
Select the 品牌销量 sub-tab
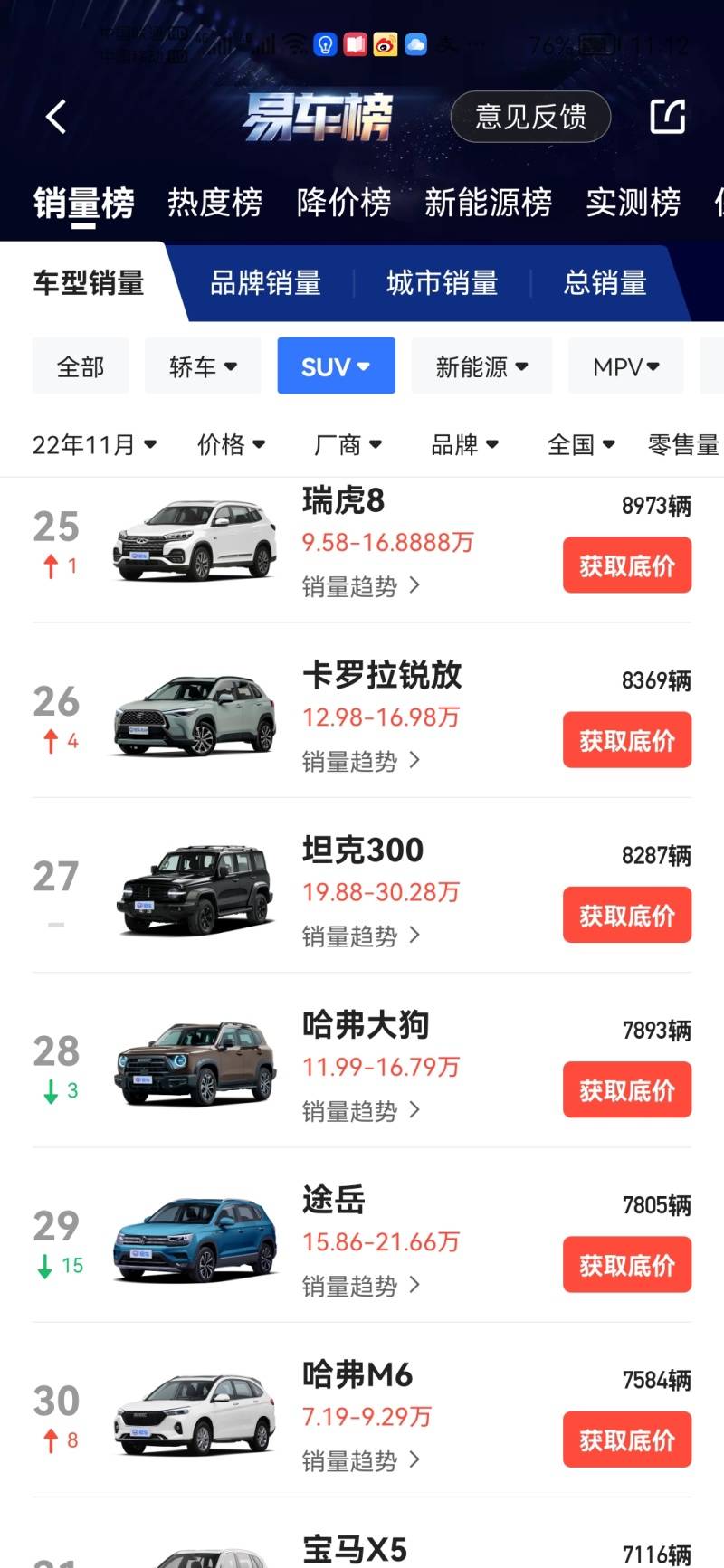[265, 283]
